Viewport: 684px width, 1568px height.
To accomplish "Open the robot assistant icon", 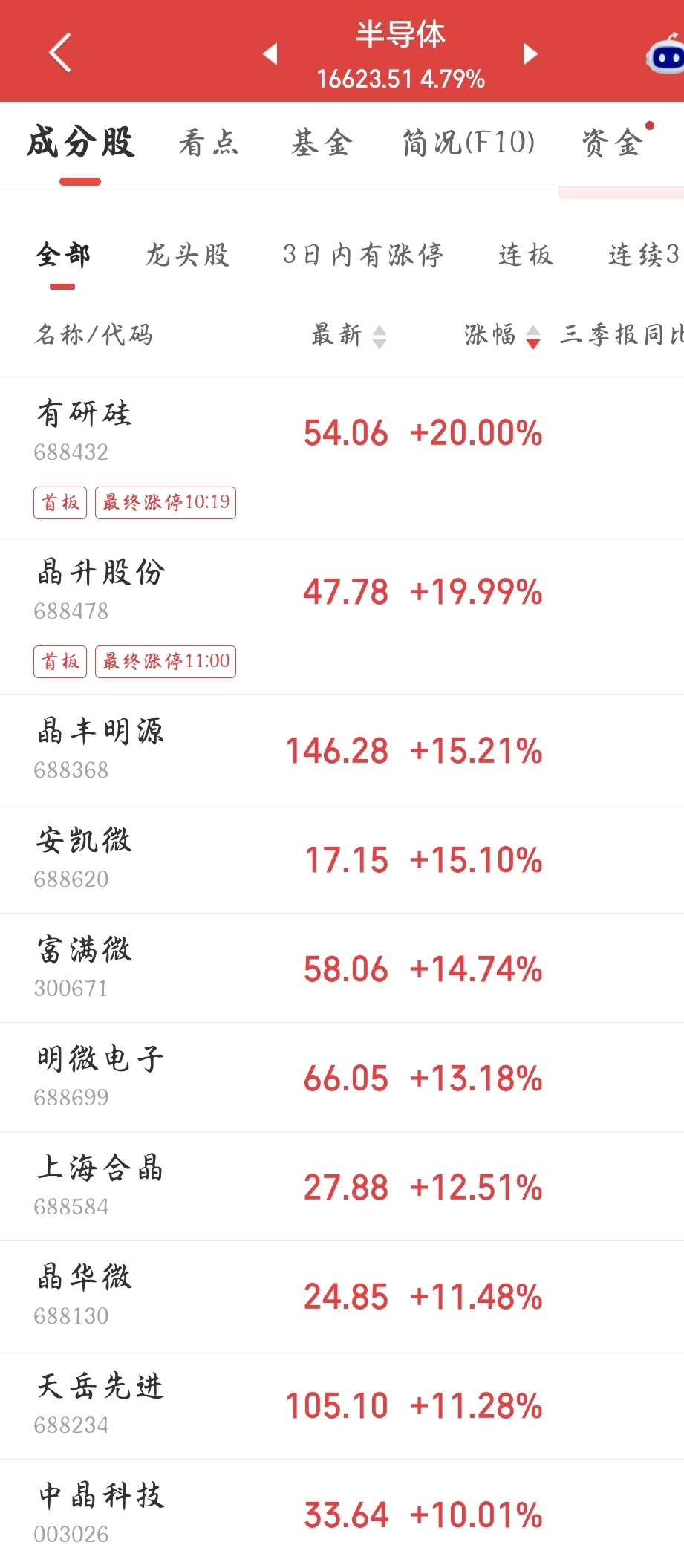I will pos(665,55).
